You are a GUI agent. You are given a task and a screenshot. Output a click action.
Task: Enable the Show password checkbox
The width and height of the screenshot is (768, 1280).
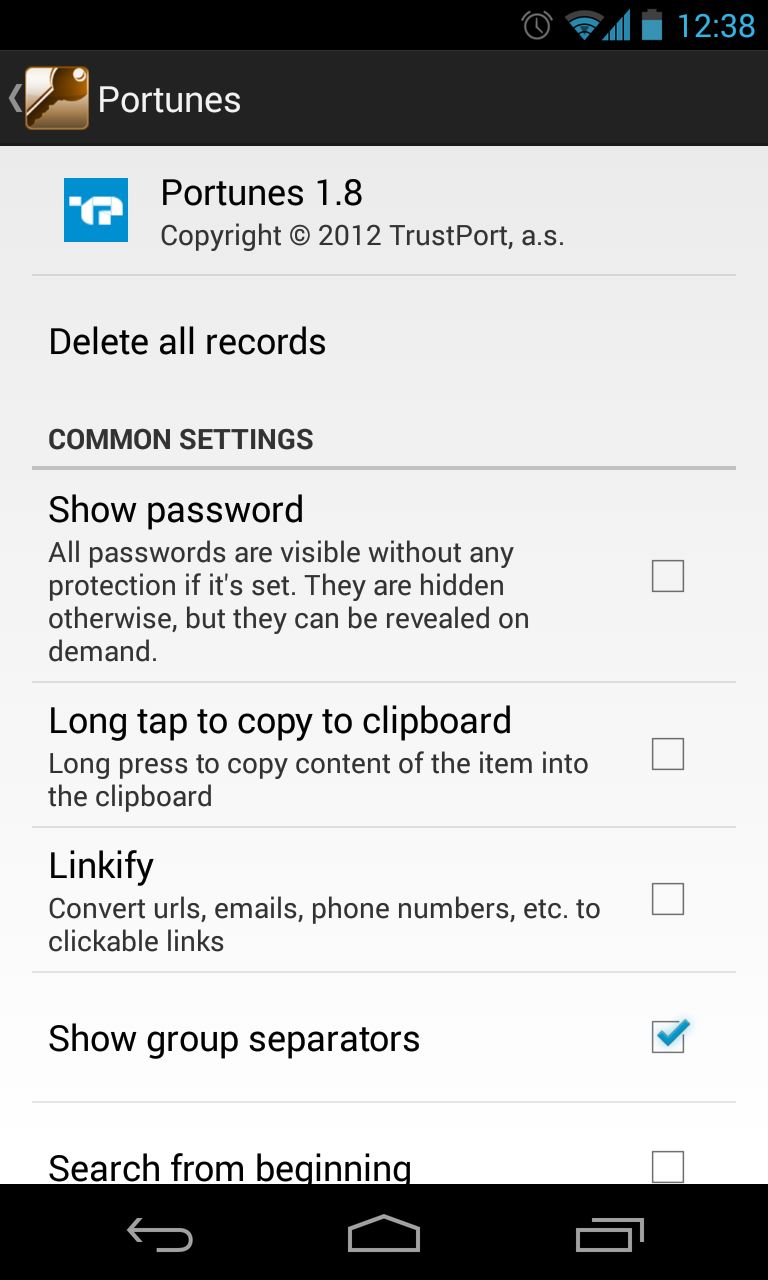coord(668,576)
